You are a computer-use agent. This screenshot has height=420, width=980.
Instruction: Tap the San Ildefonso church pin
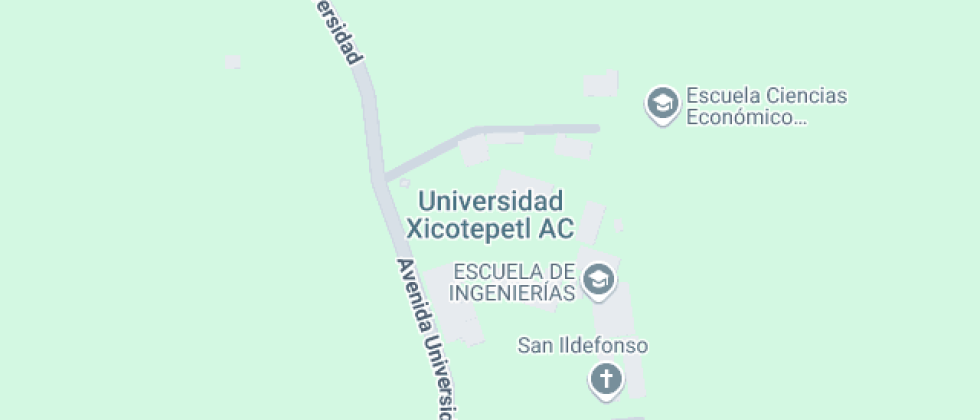[605, 379]
